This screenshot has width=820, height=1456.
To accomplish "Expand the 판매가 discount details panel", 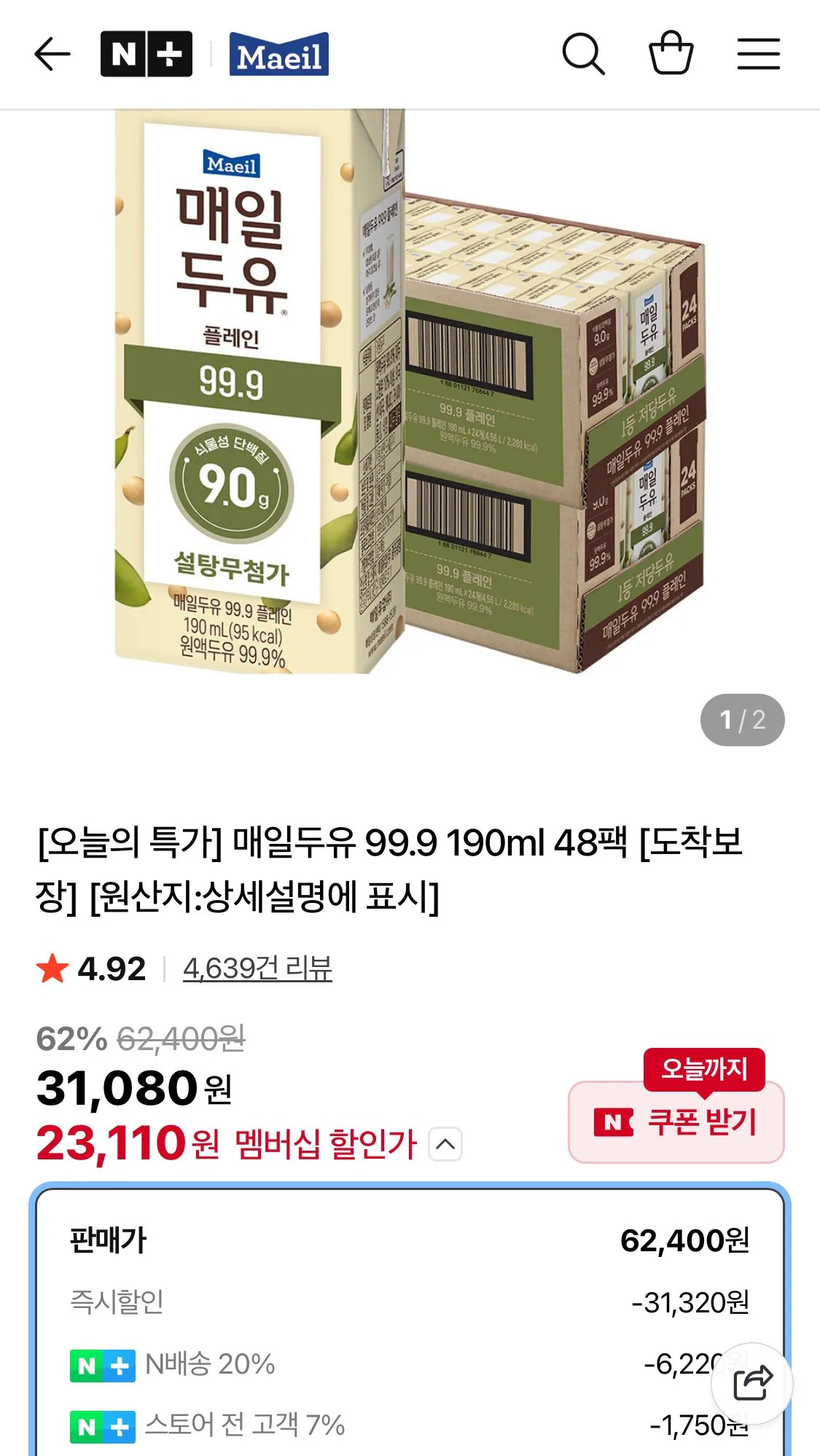I will pos(410,1240).
